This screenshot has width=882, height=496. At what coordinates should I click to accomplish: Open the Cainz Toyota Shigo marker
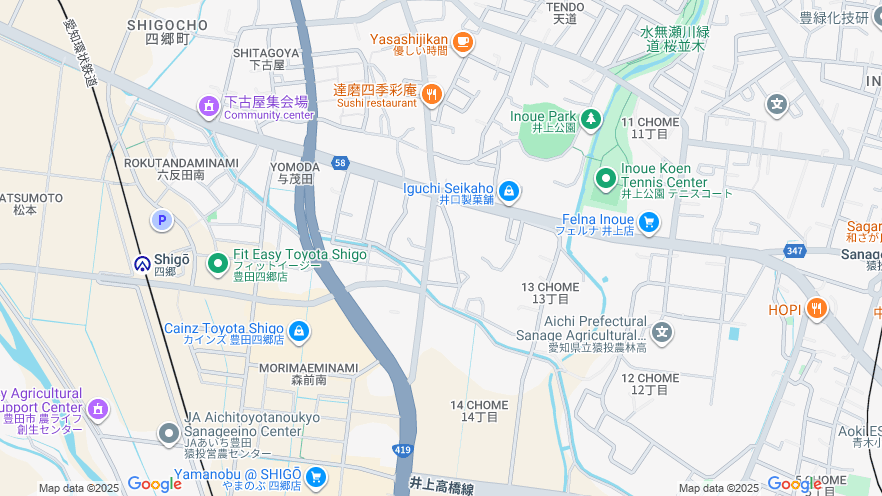click(x=299, y=331)
